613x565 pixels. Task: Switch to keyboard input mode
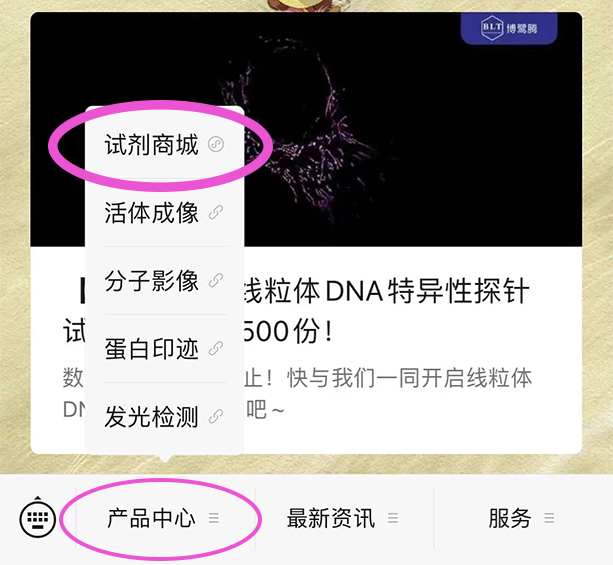[x=37, y=518]
